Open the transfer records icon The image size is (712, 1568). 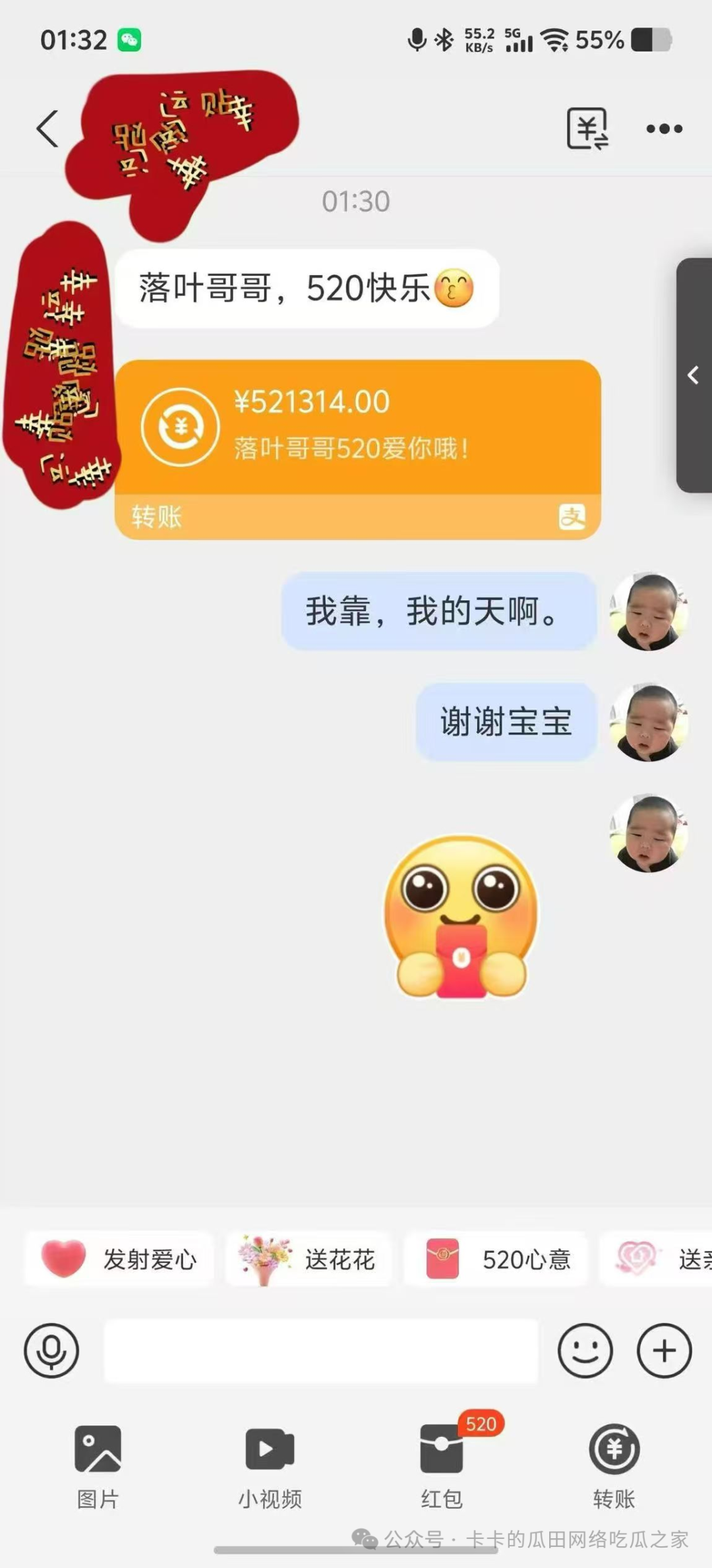[587, 129]
